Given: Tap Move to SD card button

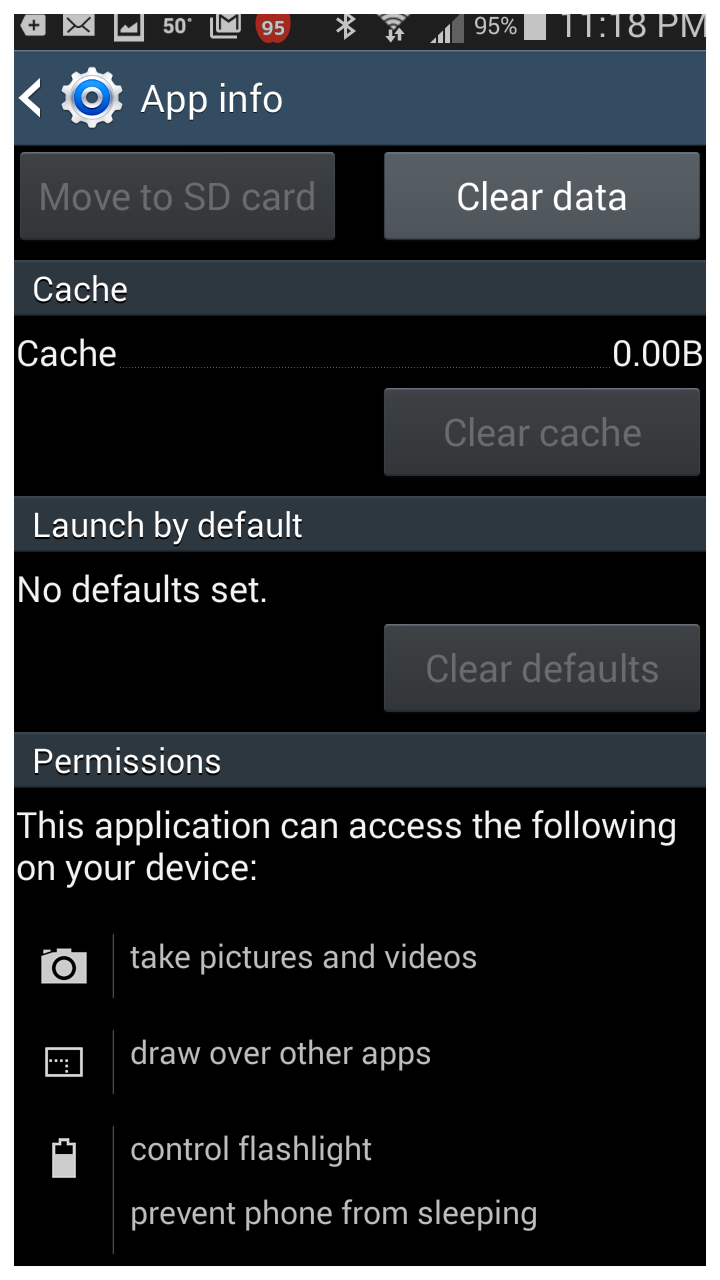Looking at the screenshot, I should (177, 196).
